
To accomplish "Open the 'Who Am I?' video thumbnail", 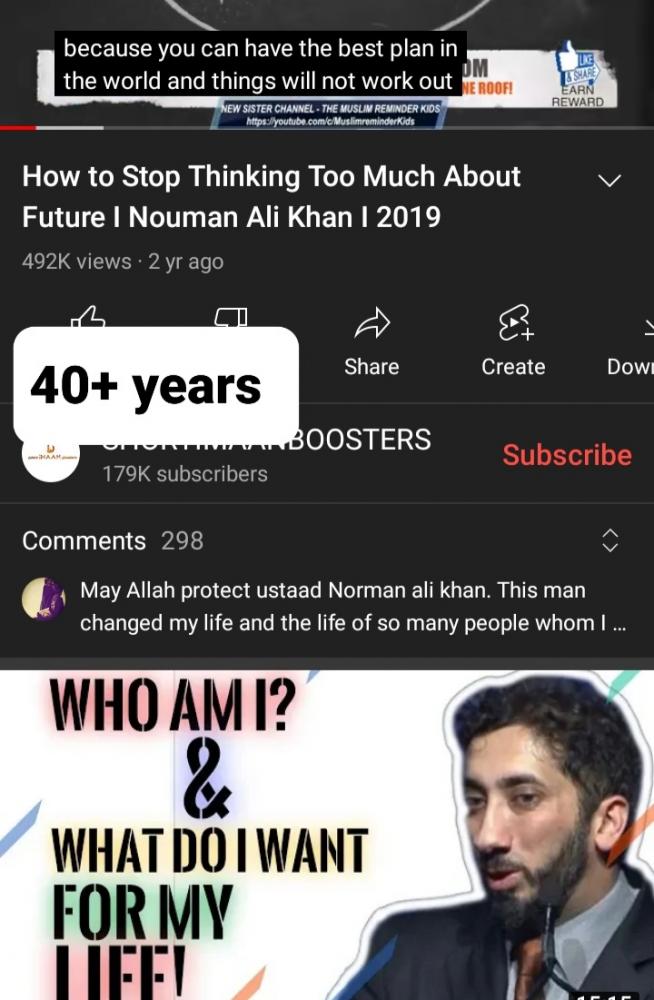I will [x=327, y=835].
